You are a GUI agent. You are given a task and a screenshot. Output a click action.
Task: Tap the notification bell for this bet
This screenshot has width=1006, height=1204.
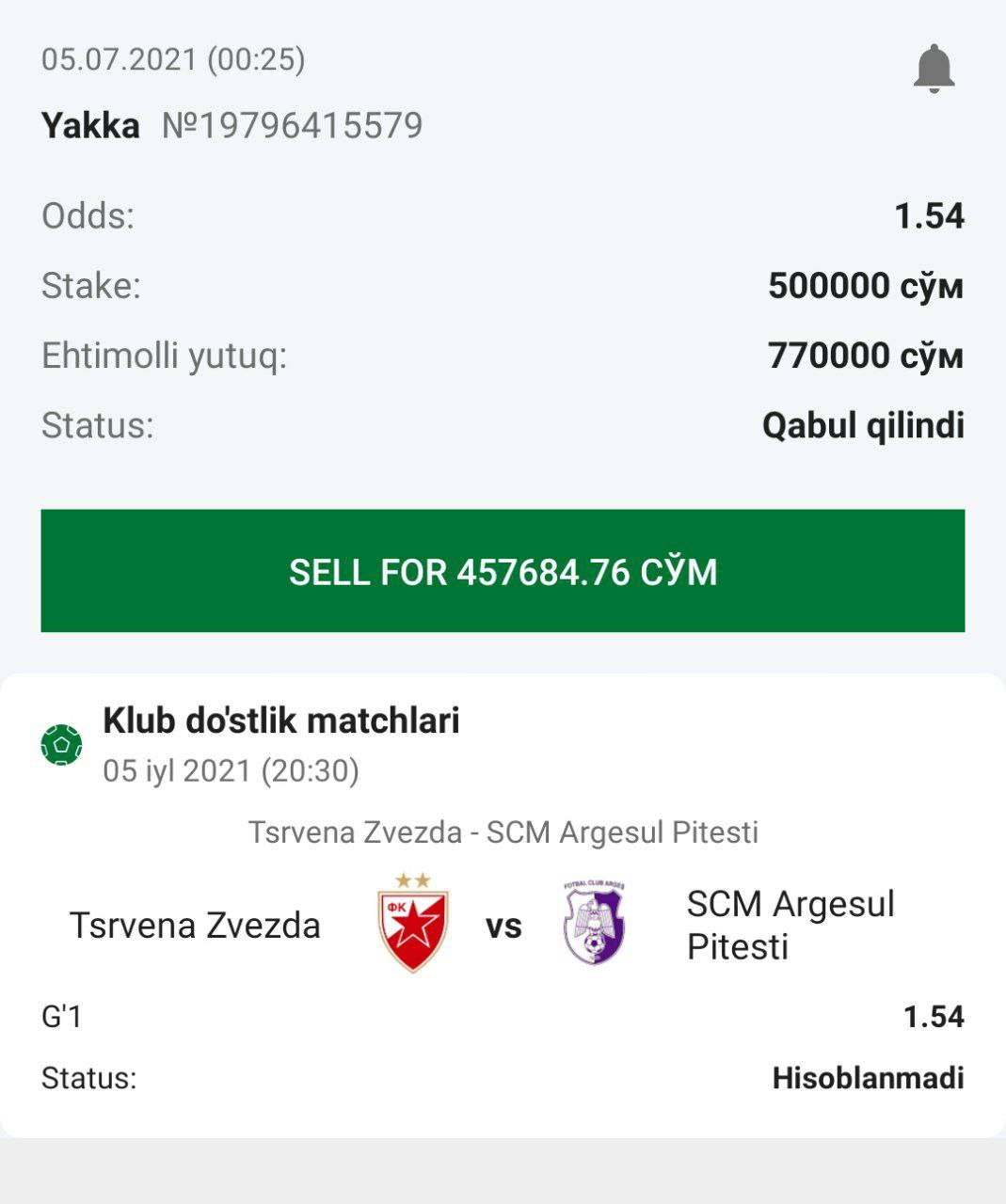[x=934, y=69]
